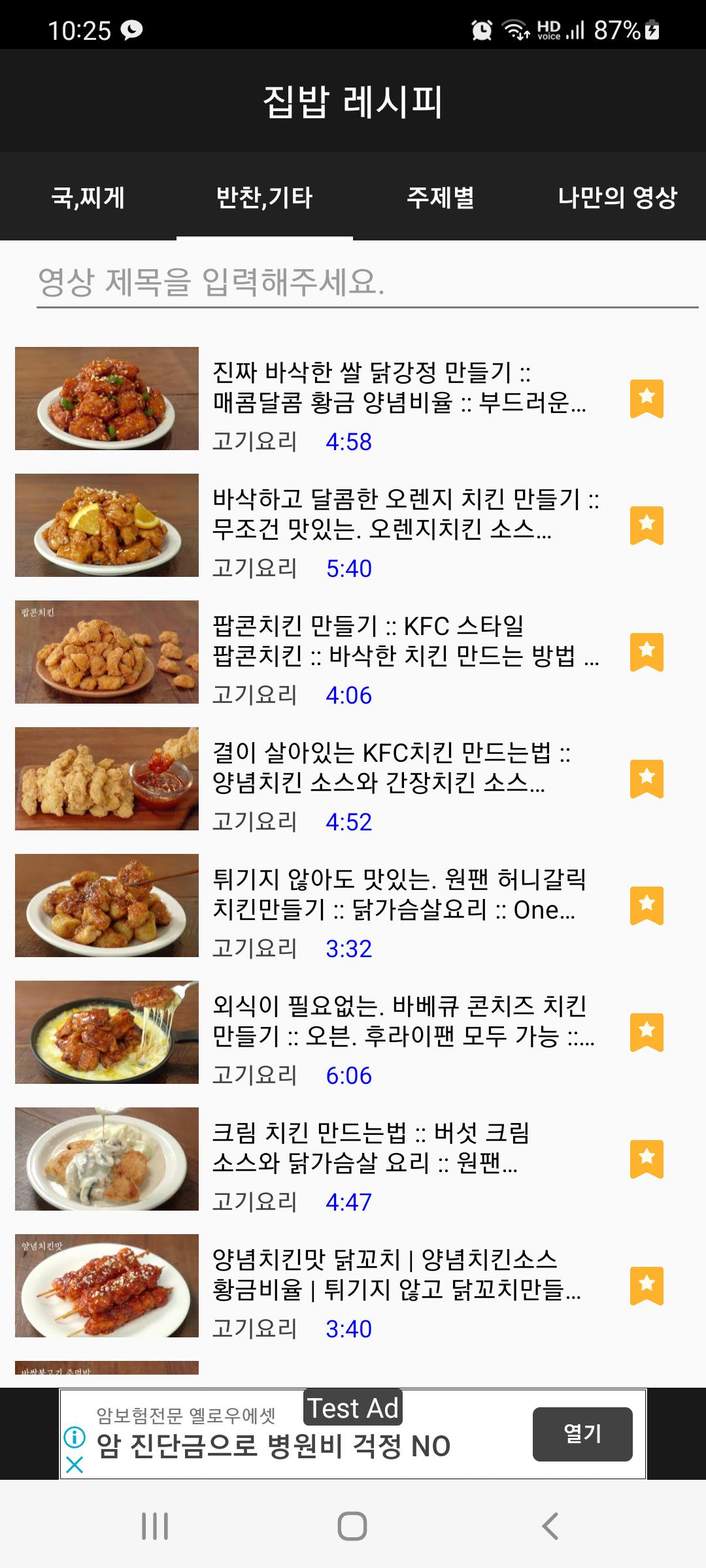Open the 나만의 영상 tab
706x1568 pixels.
pos(617,197)
